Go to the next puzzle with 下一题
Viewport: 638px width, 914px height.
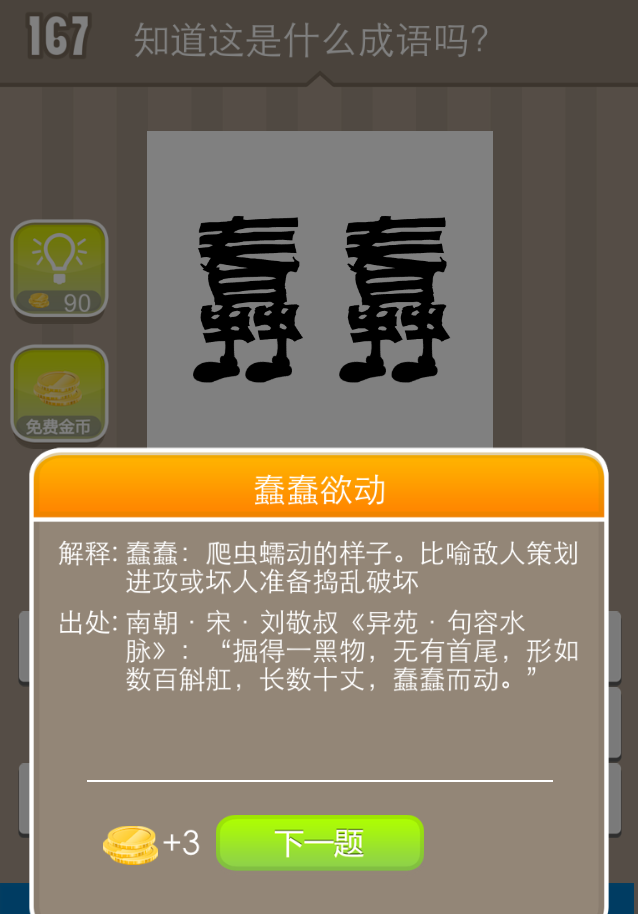click(x=320, y=843)
